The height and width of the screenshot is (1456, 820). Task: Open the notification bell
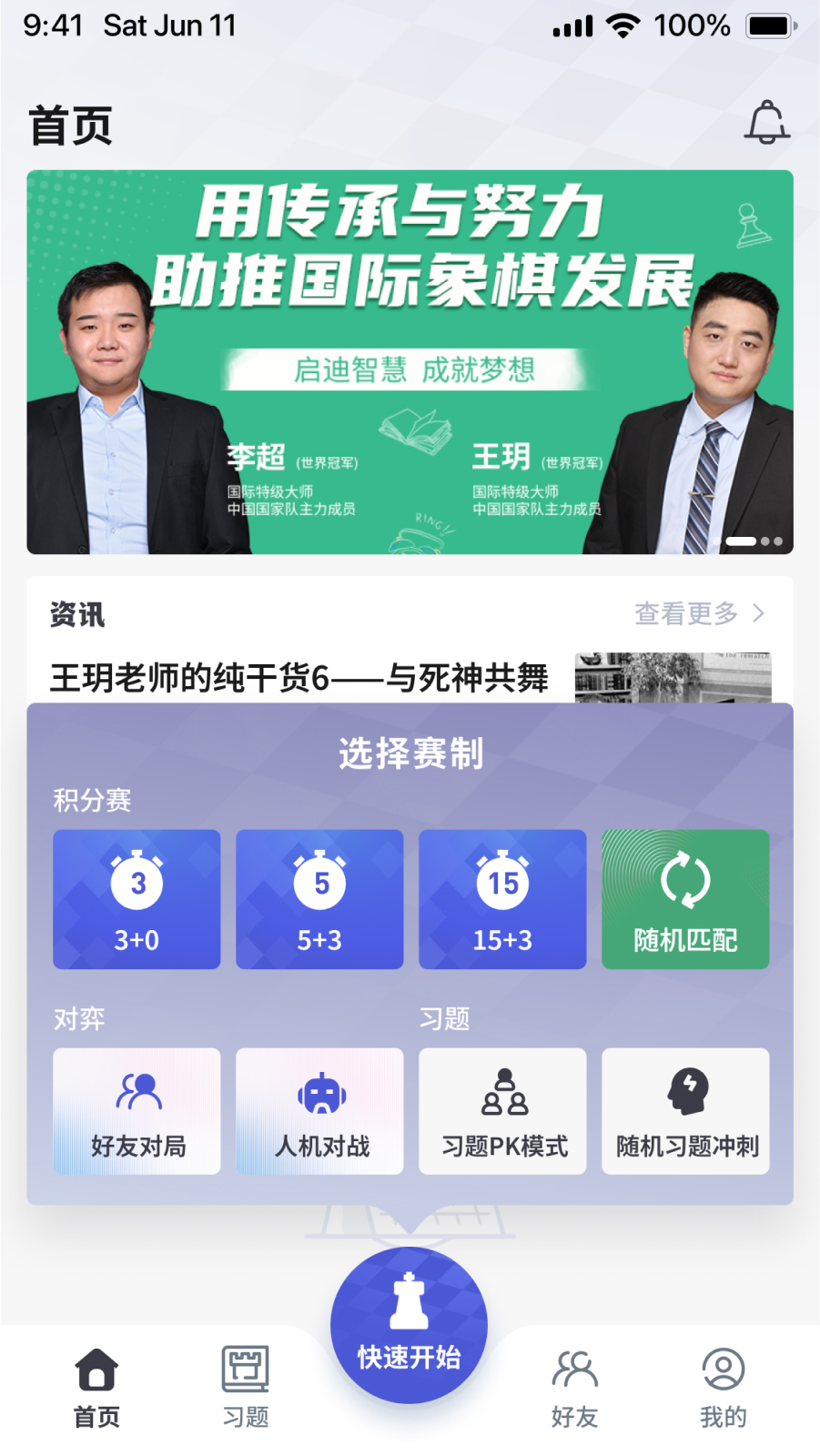coord(767,120)
